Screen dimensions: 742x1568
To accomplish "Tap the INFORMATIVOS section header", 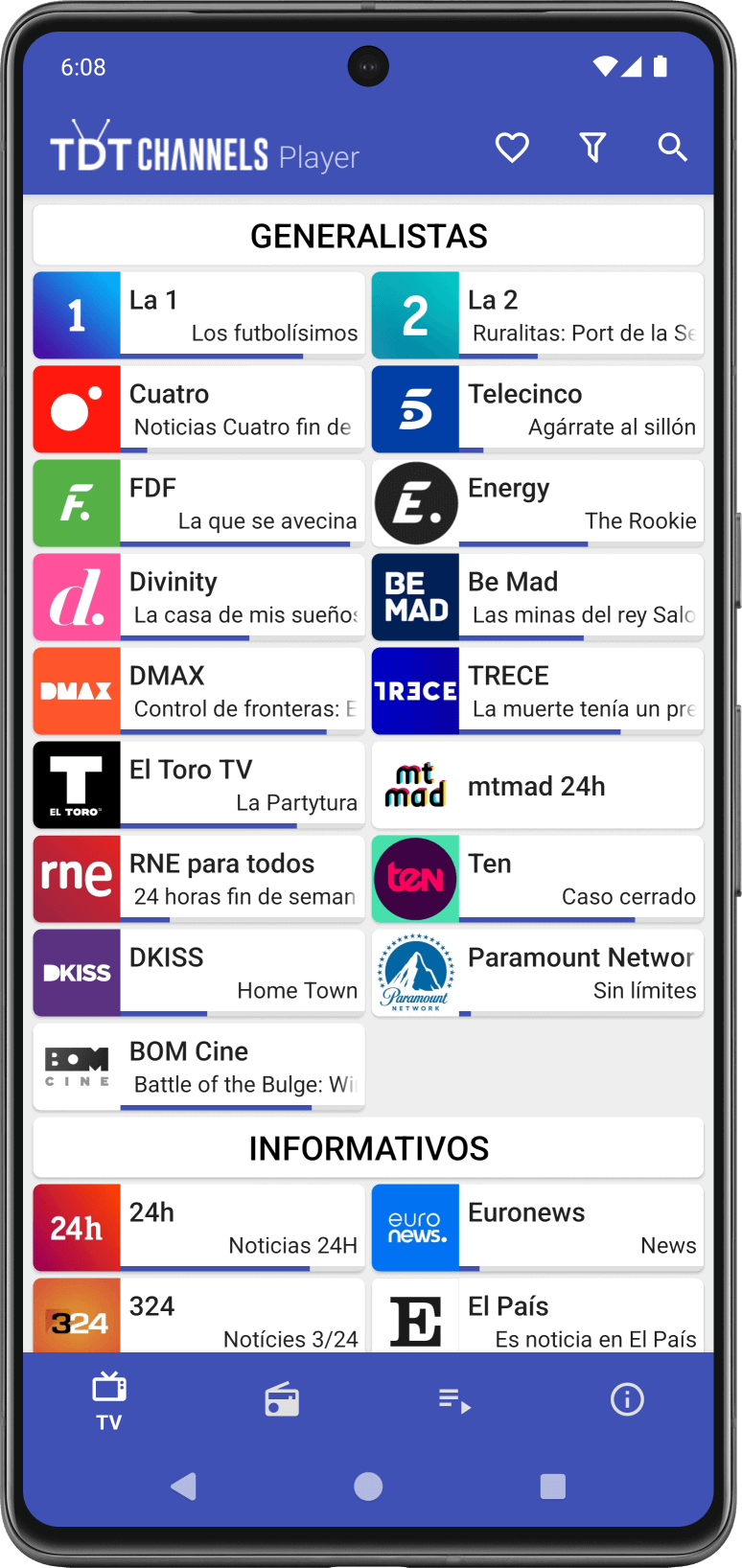I will click(x=368, y=1147).
